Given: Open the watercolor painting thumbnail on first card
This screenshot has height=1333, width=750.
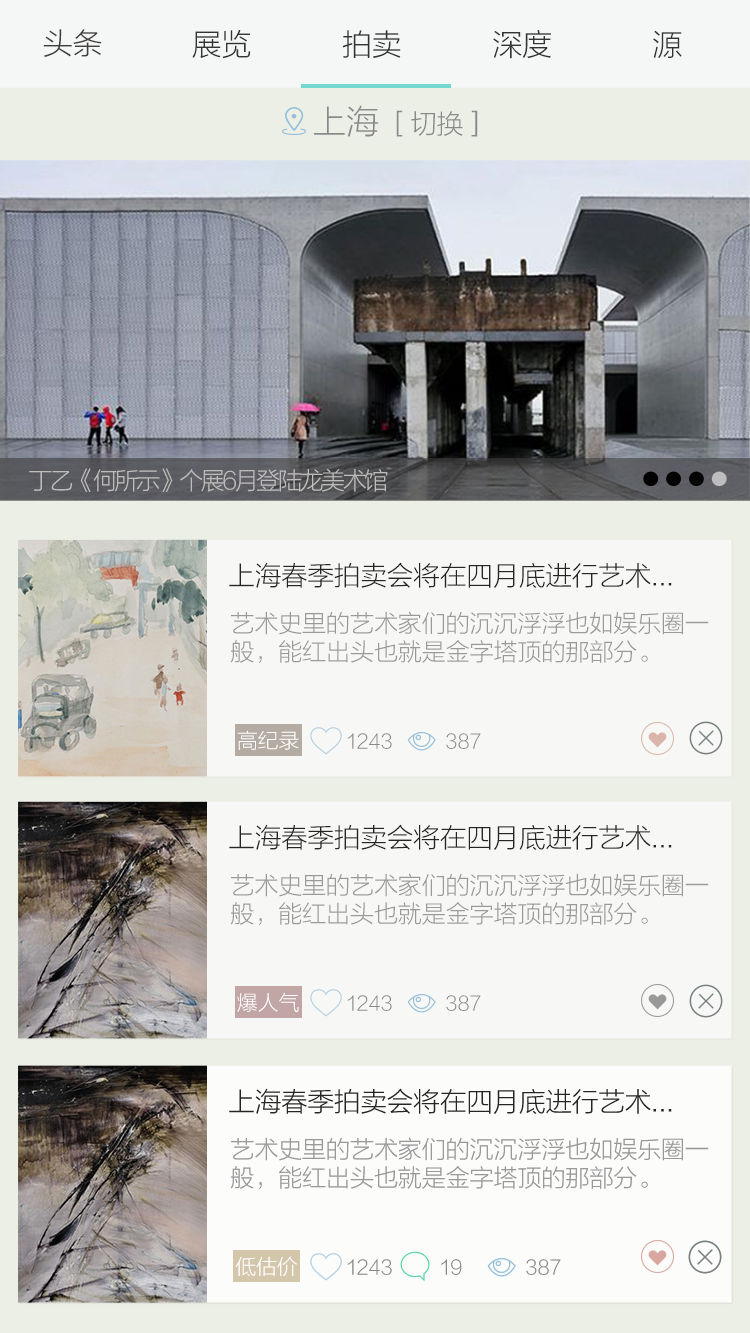Looking at the screenshot, I should (x=112, y=657).
